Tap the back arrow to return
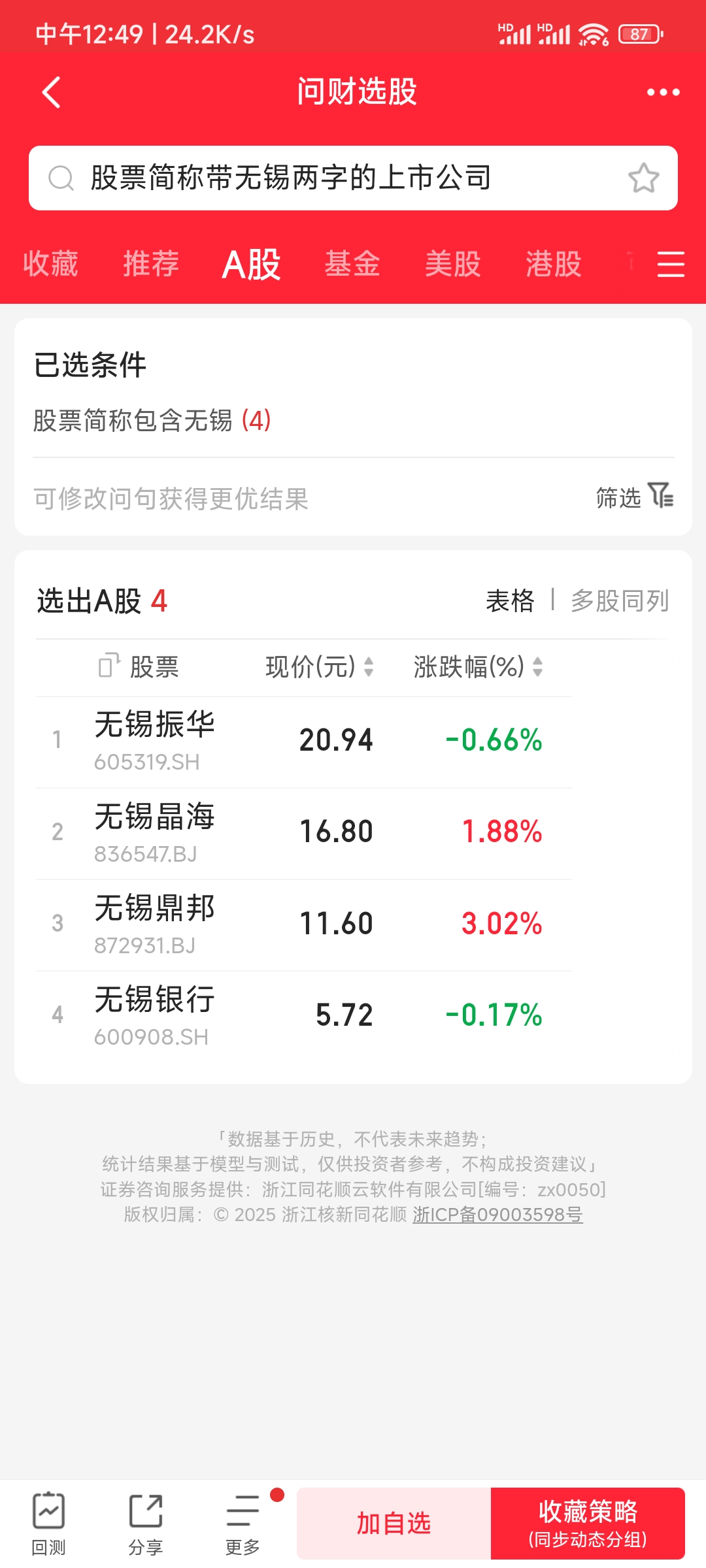Viewport: 706px width, 1568px height. [x=51, y=91]
